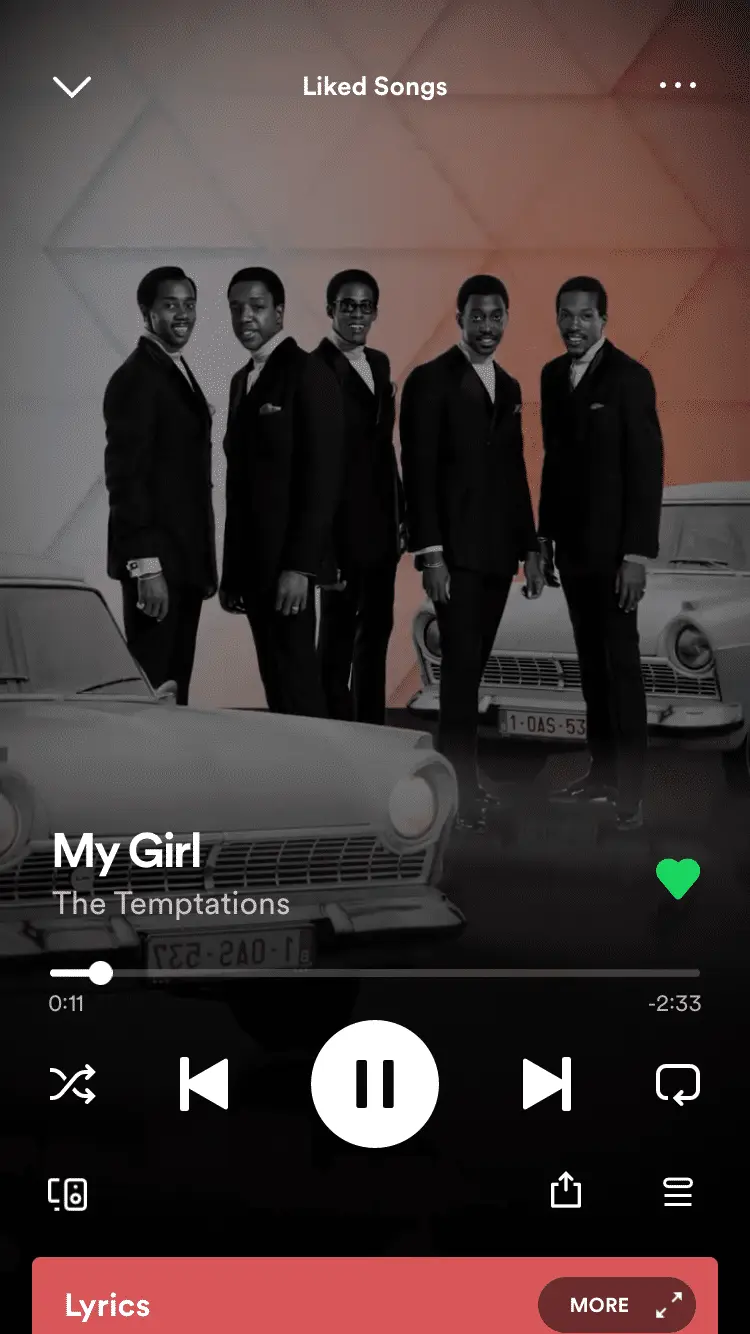Skip to the next track
The width and height of the screenshot is (750, 1334).
coord(546,1084)
